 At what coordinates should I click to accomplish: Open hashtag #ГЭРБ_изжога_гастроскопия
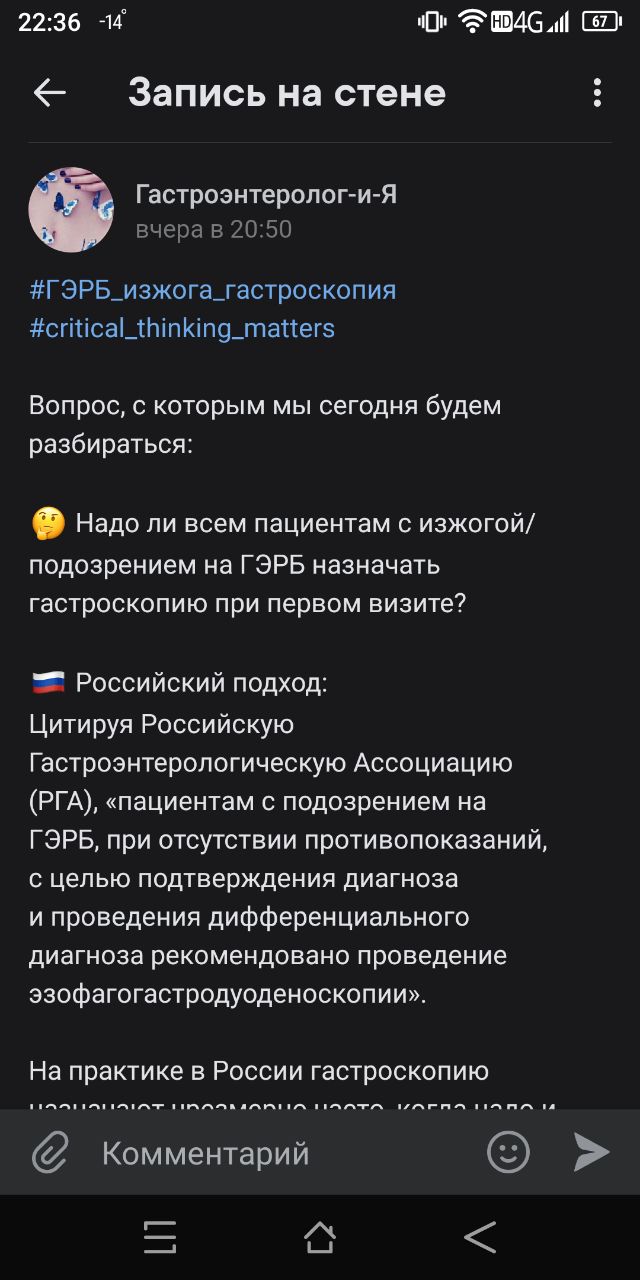point(213,290)
